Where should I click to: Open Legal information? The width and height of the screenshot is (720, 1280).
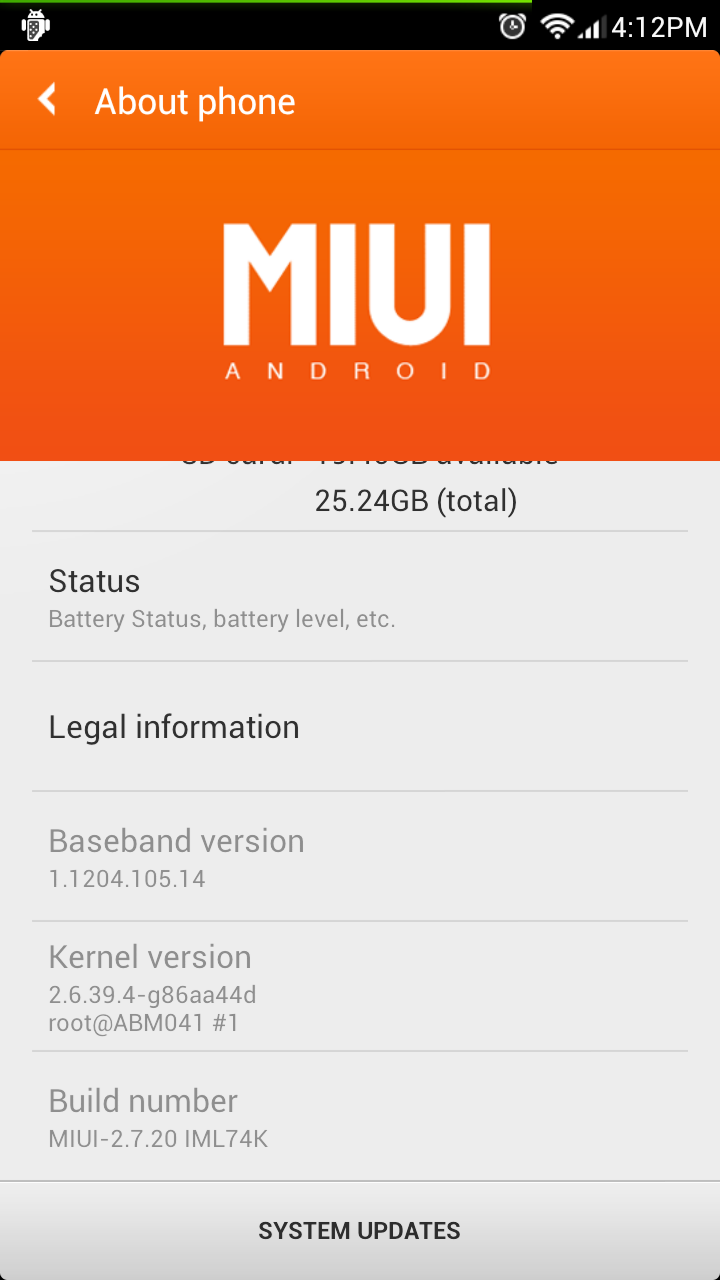pos(360,727)
